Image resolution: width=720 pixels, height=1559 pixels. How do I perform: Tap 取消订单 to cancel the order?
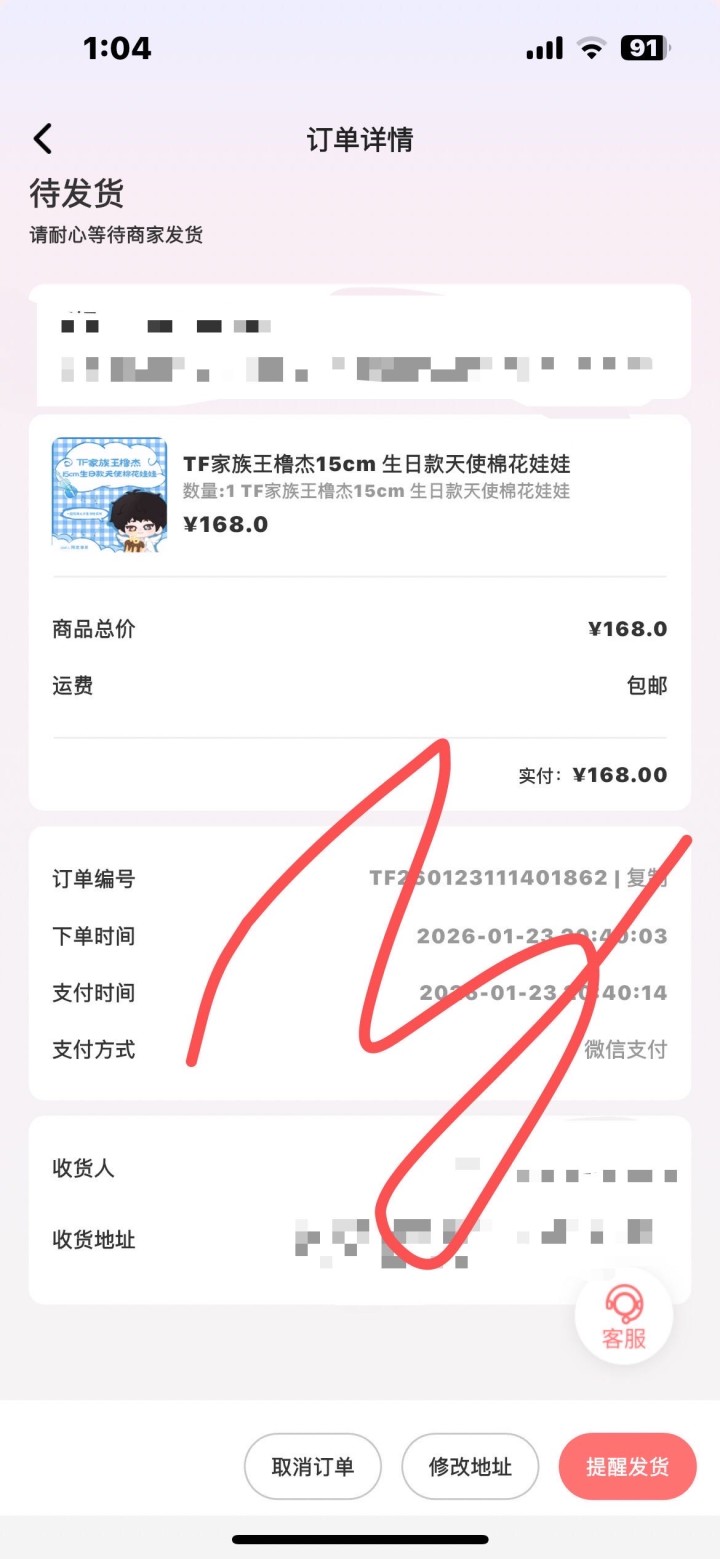point(313,1467)
